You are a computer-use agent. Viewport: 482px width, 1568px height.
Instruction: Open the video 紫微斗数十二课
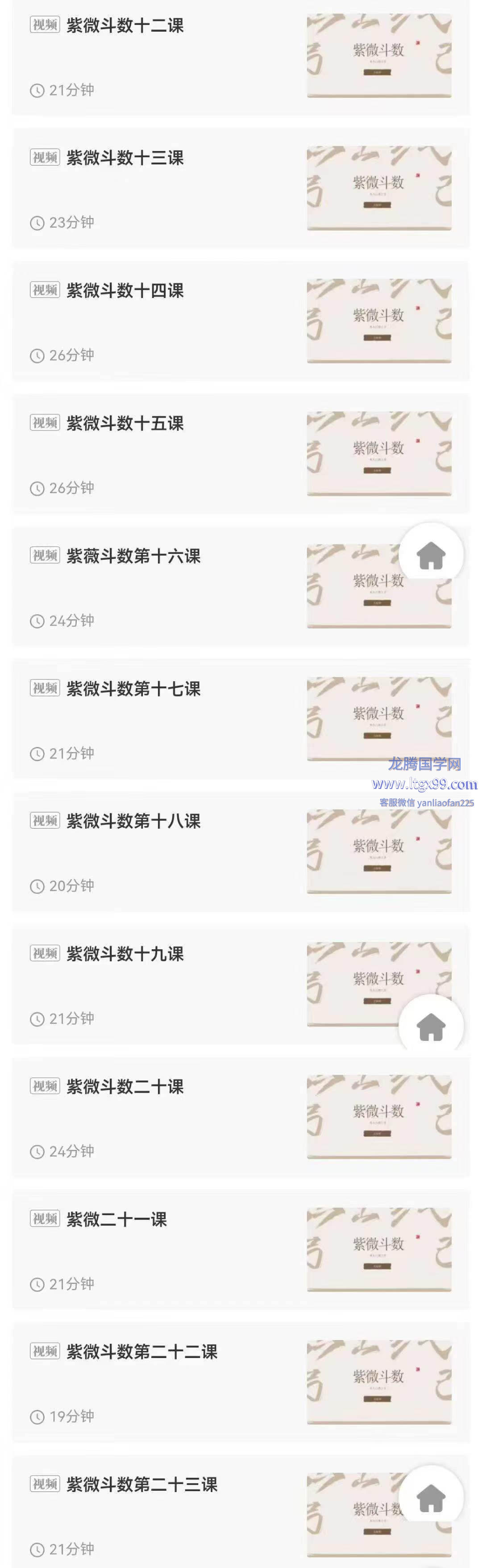click(x=125, y=26)
